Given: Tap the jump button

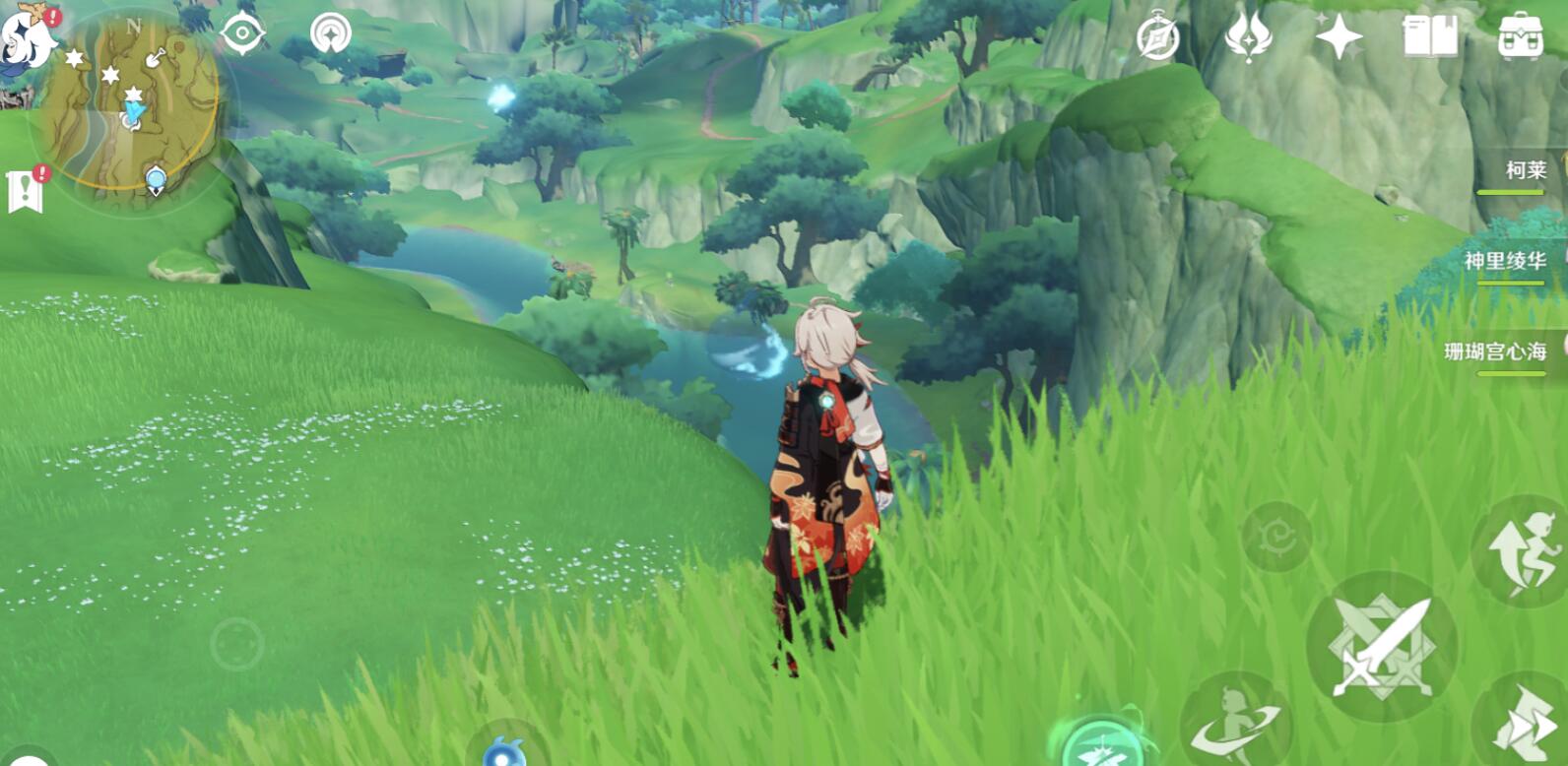Looking at the screenshot, I should [x=1522, y=553].
